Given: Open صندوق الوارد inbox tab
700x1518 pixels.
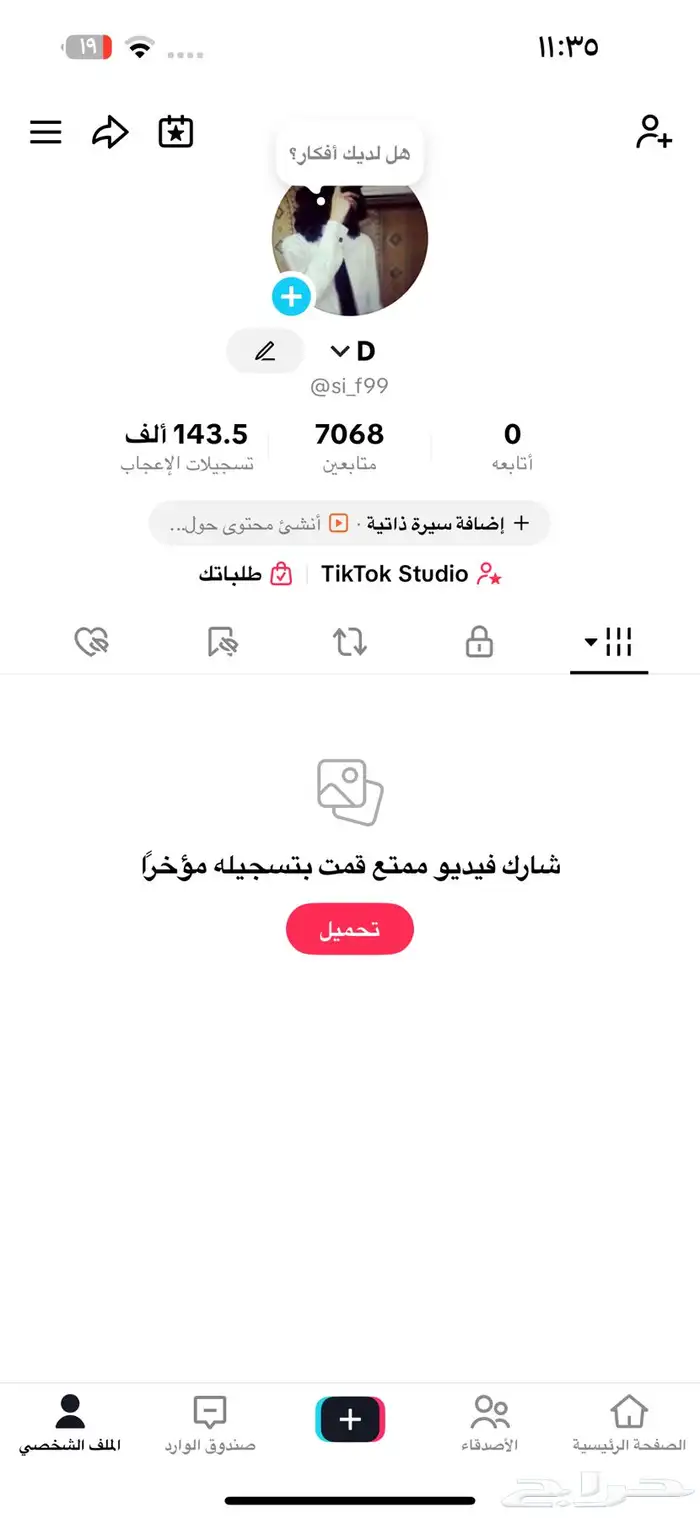Looking at the screenshot, I should (x=210, y=1424).
